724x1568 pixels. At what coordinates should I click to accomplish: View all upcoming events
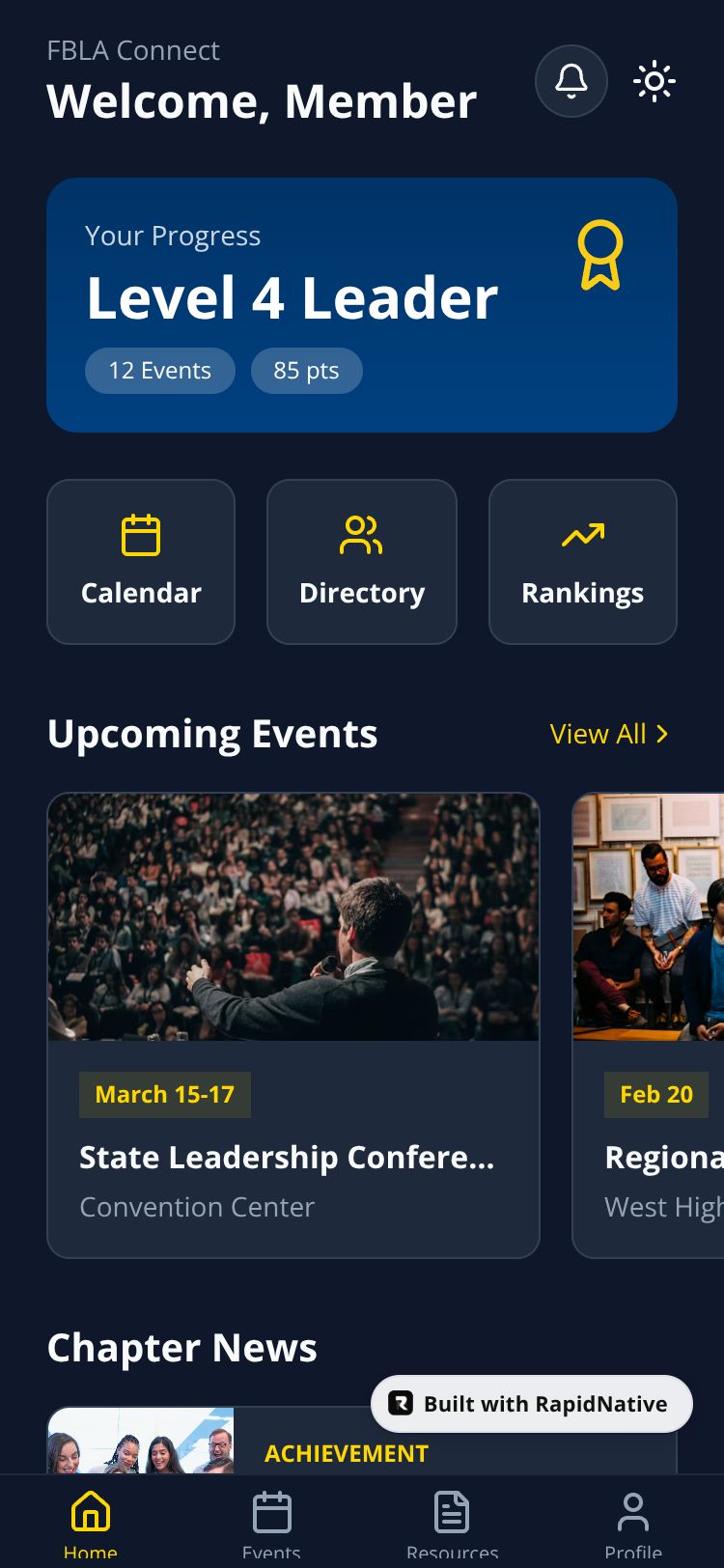608,734
